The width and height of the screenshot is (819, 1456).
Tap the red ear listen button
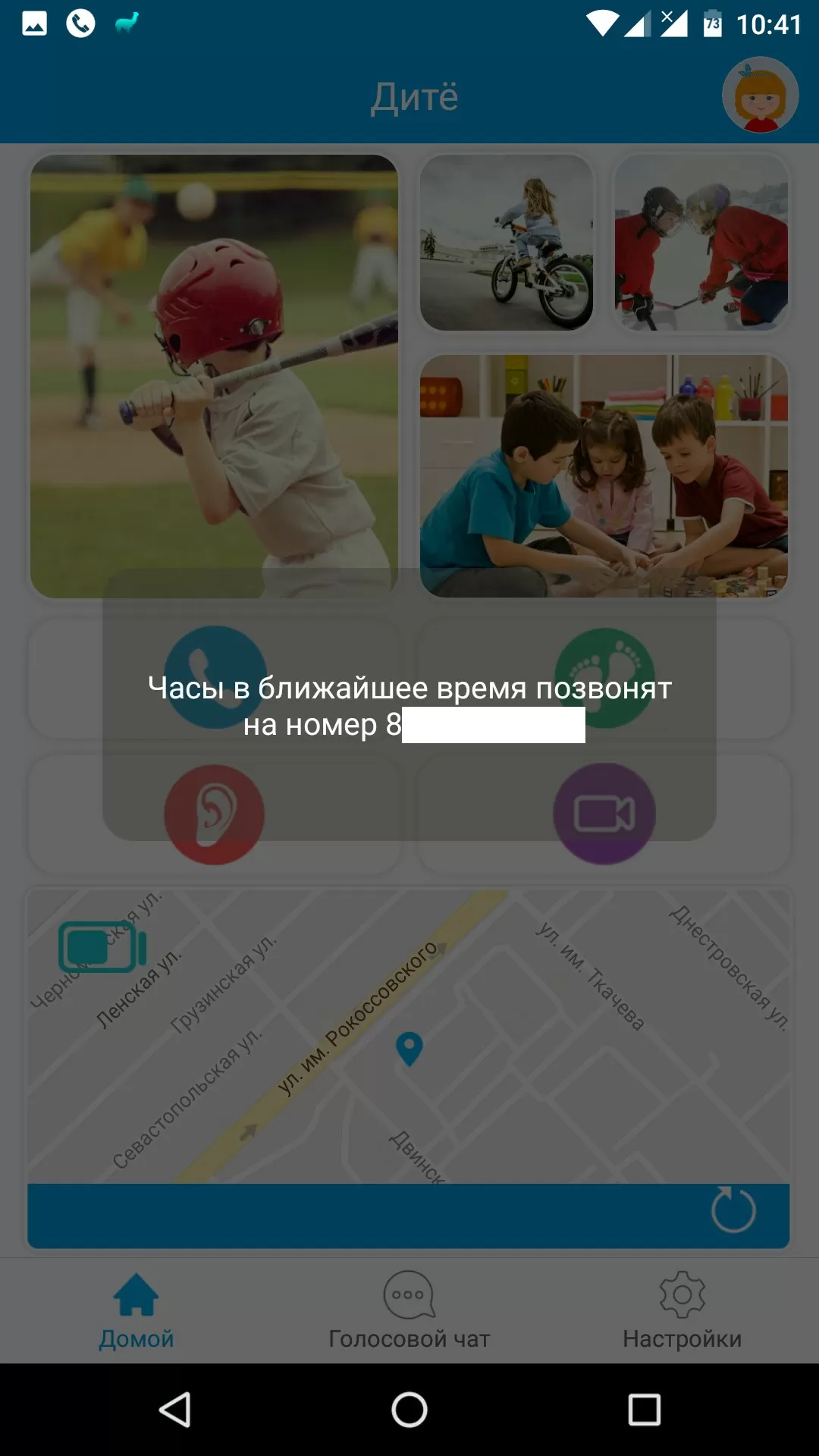point(215,814)
